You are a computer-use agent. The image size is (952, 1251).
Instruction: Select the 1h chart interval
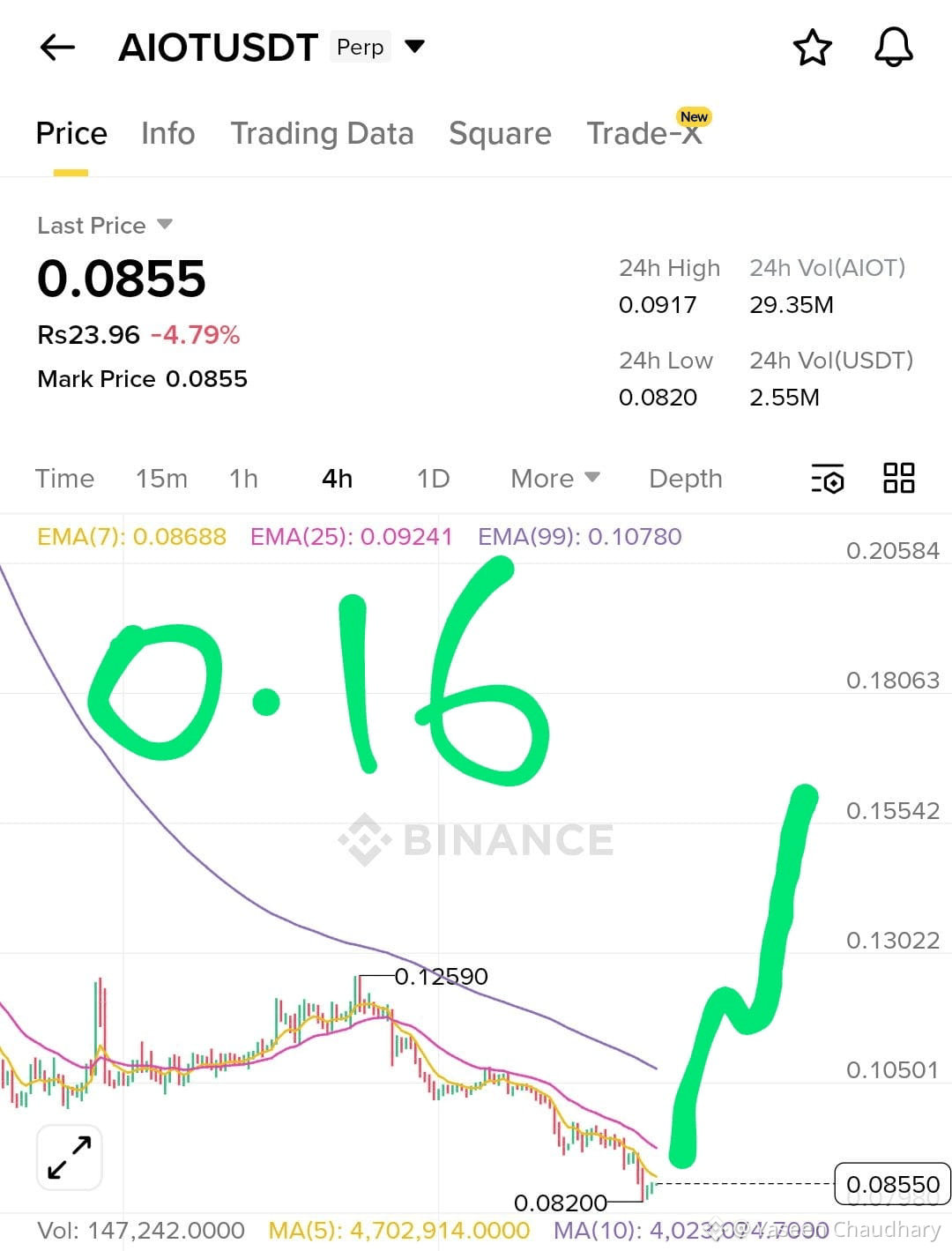(242, 479)
